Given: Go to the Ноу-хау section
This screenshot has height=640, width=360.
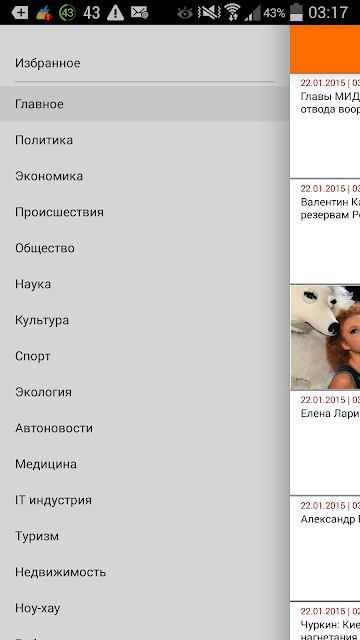Looking at the screenshot, I should (144, 608).
